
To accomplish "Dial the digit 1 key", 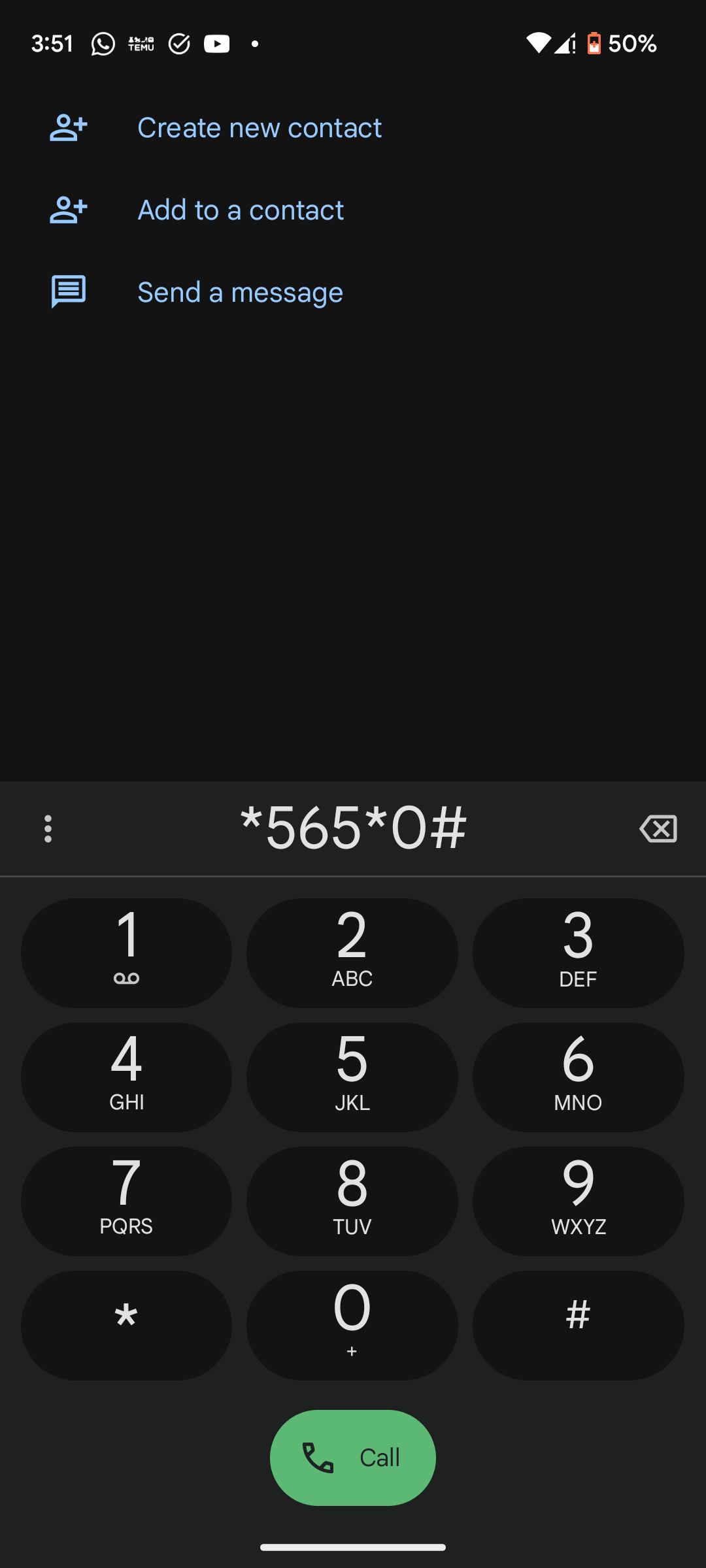I will click(126, 953).
